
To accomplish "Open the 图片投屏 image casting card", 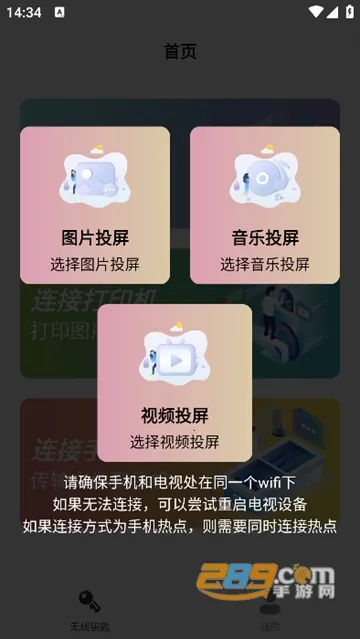I will 95,205.
